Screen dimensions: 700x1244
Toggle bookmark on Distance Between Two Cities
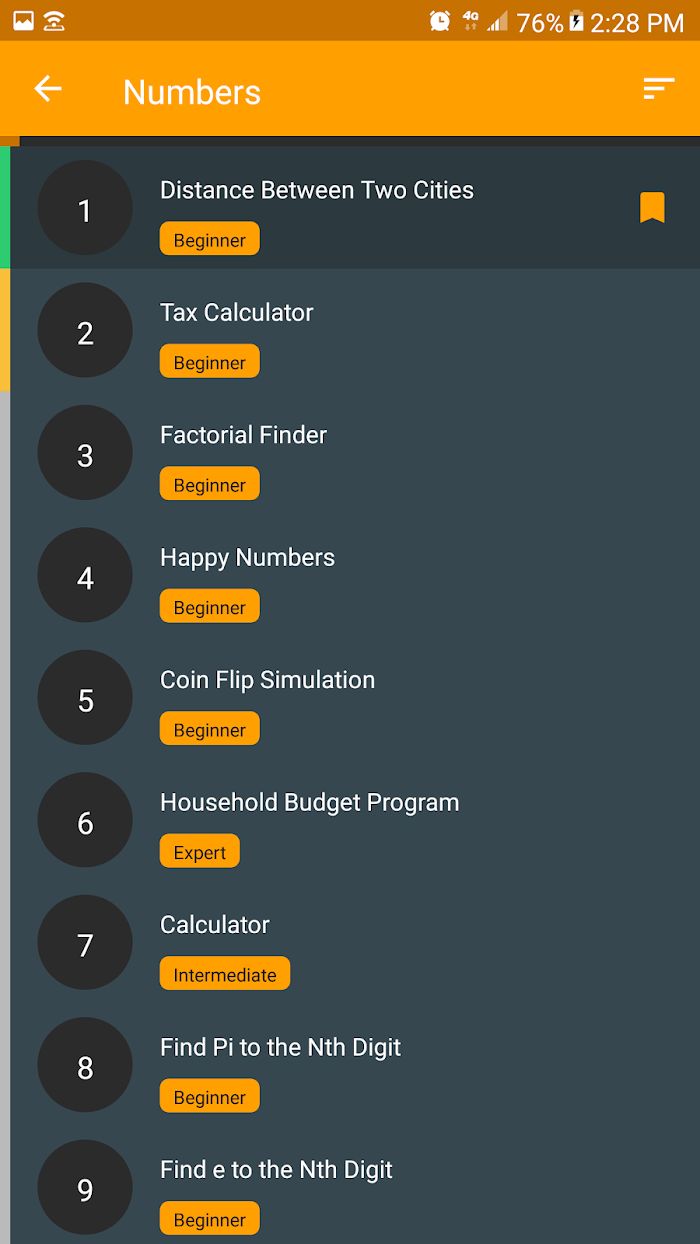(652, 208)
